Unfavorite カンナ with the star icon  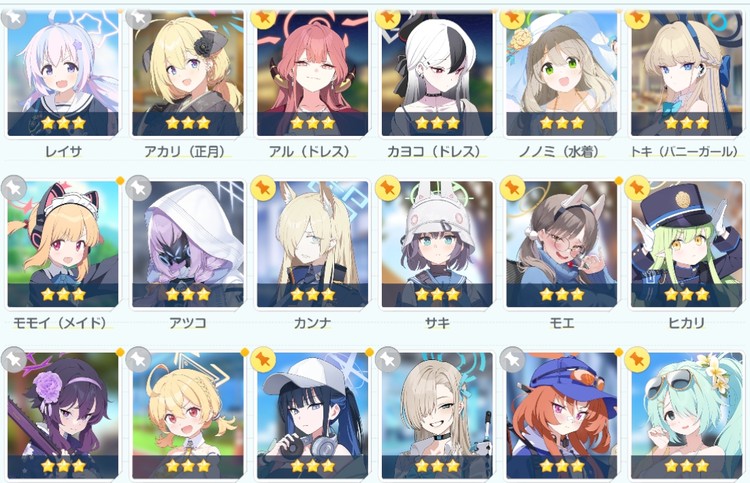[x=264, y=187]
